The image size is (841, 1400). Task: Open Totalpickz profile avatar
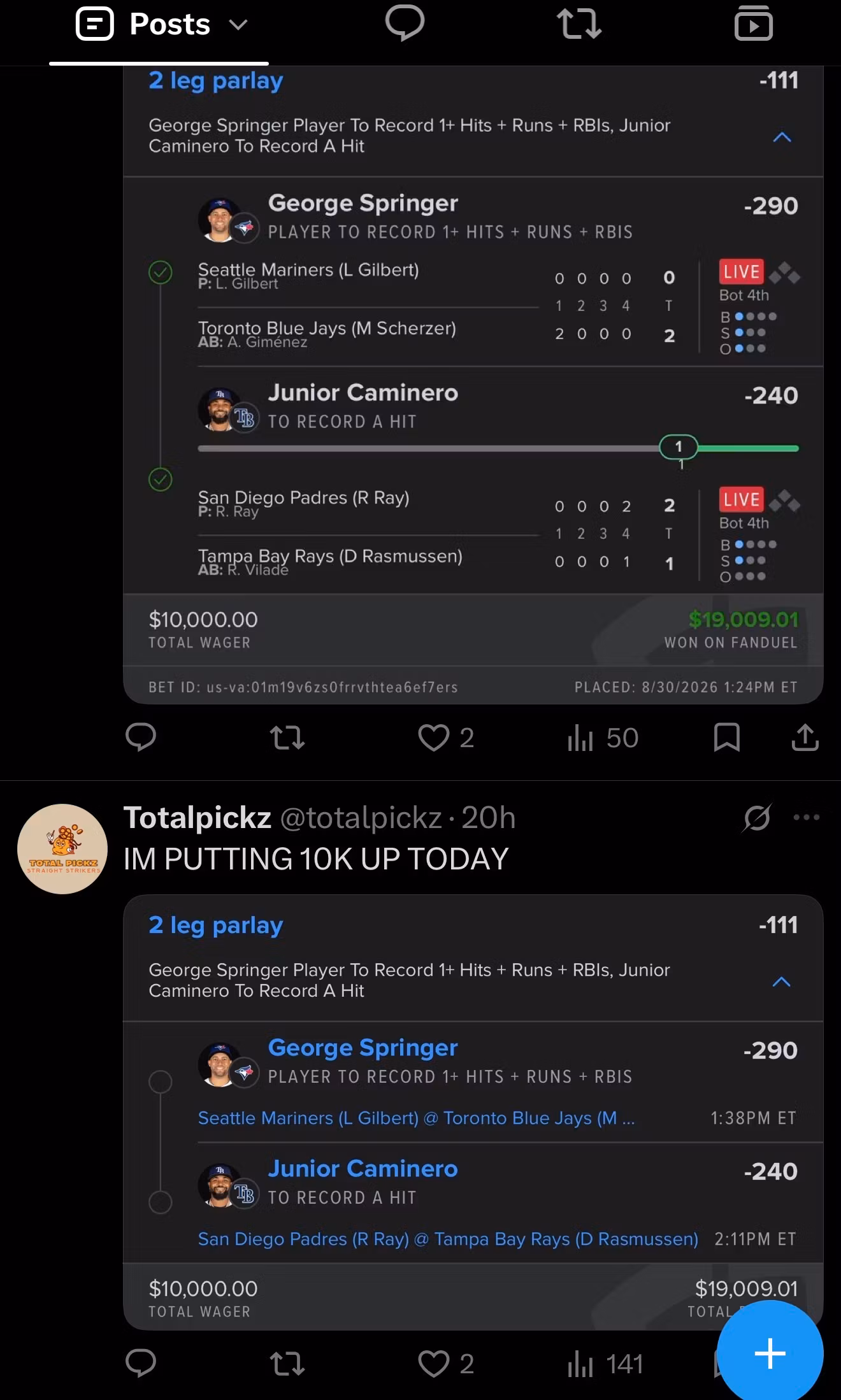click(x=62, y=849)
